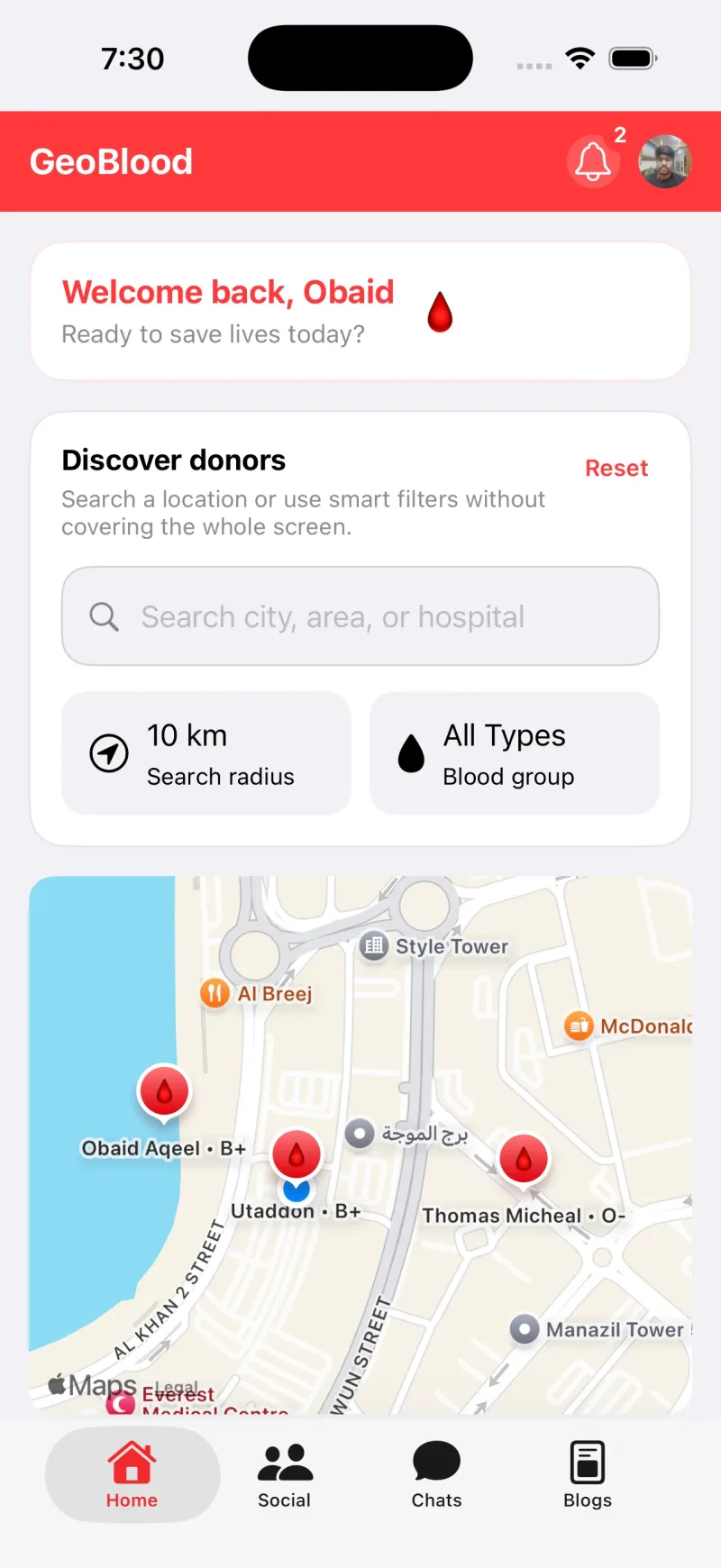Tap the blood drop icon on All Types filter

tap(411, 752)
